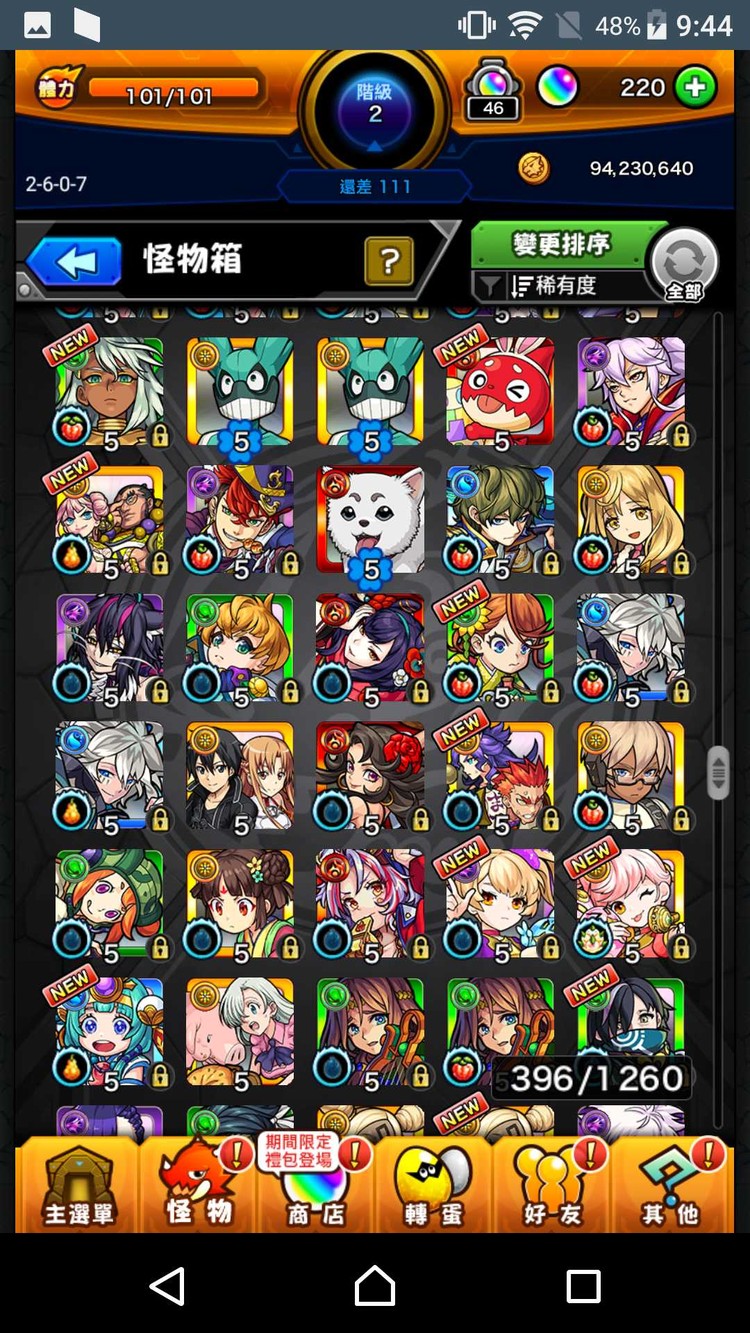Open the 商店 shop tab
This screenshot has height=1333, width=750.
[x=316, y=1185]
